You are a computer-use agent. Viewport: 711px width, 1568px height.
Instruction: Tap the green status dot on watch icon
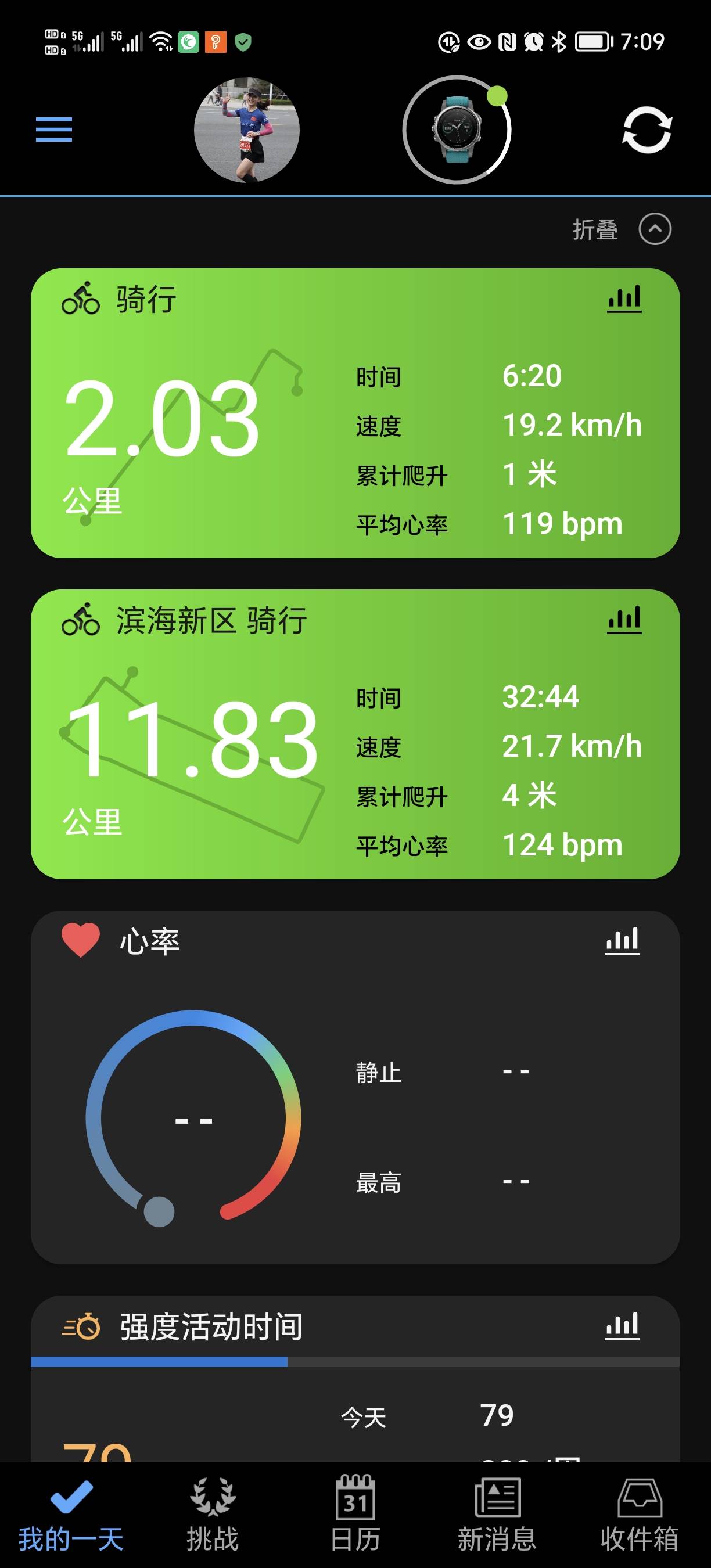[497, 96]
